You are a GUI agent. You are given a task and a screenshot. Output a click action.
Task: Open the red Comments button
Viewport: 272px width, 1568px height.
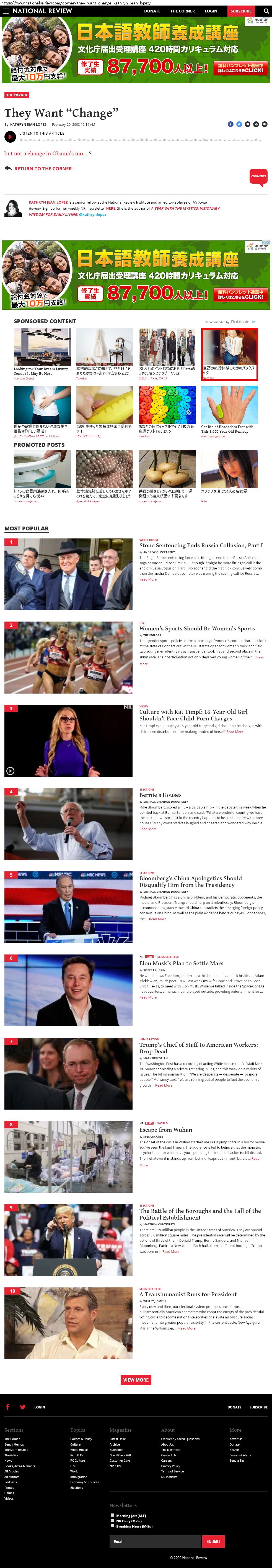258,176
